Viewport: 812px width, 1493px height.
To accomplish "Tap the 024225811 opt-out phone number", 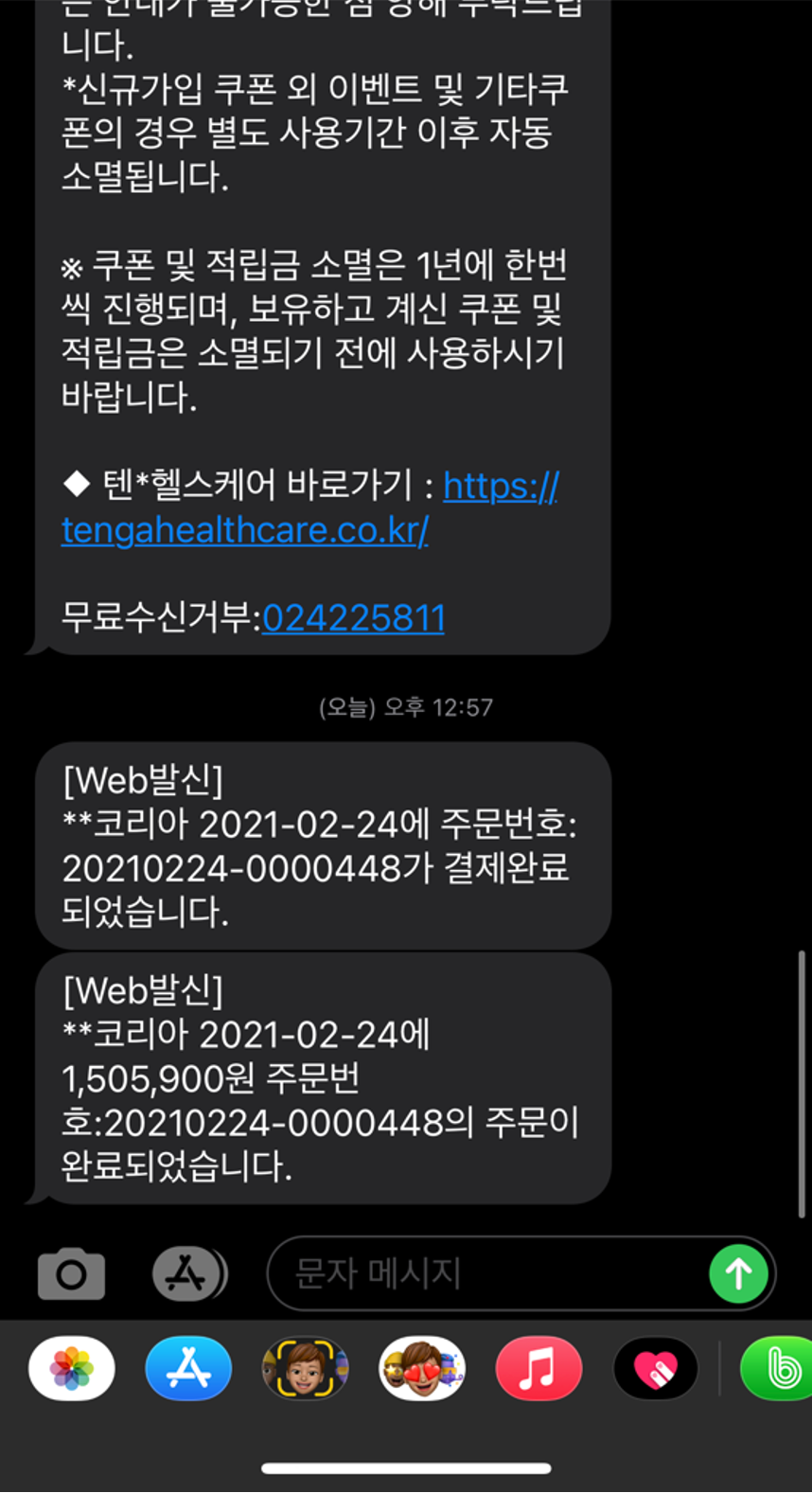I will 353,618.
